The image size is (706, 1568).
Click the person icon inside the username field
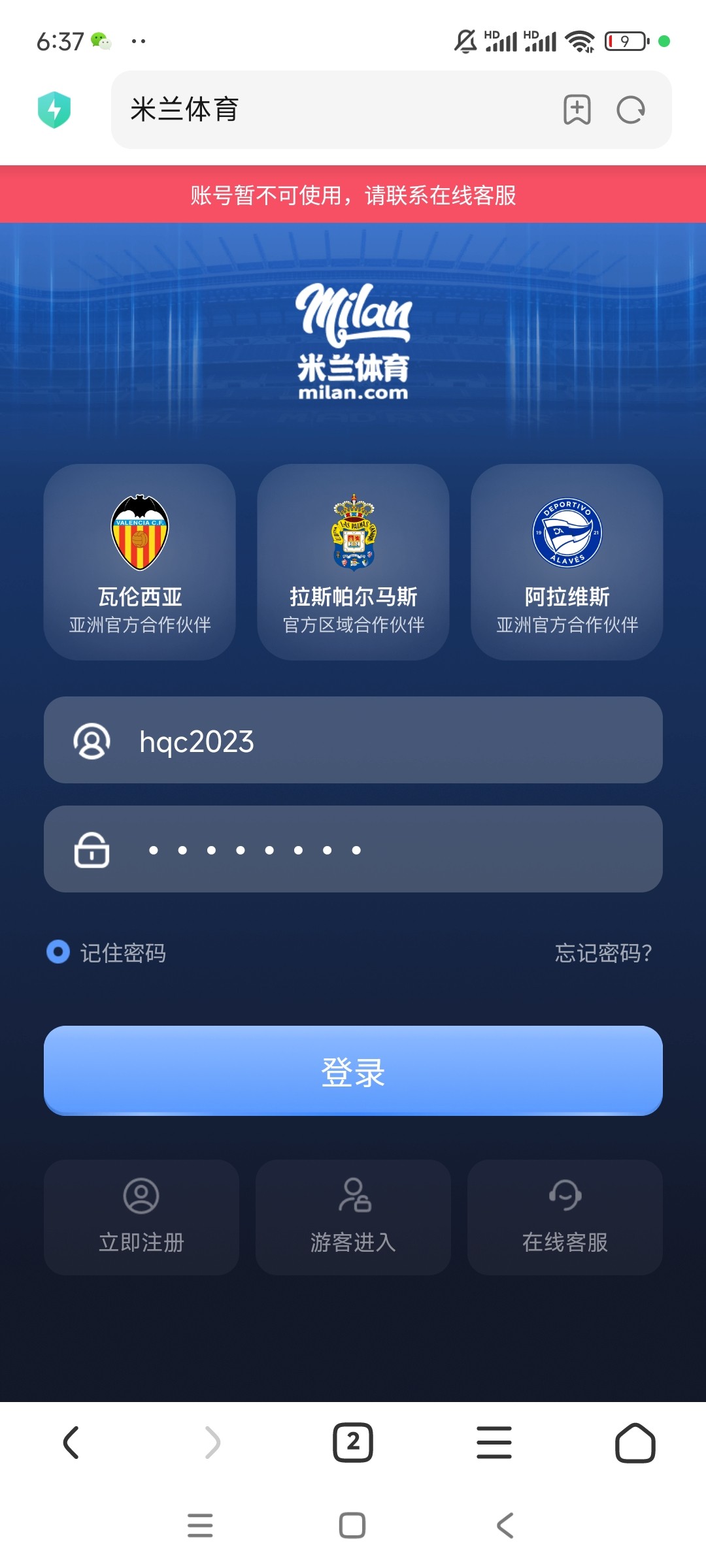tap(92, 741)
